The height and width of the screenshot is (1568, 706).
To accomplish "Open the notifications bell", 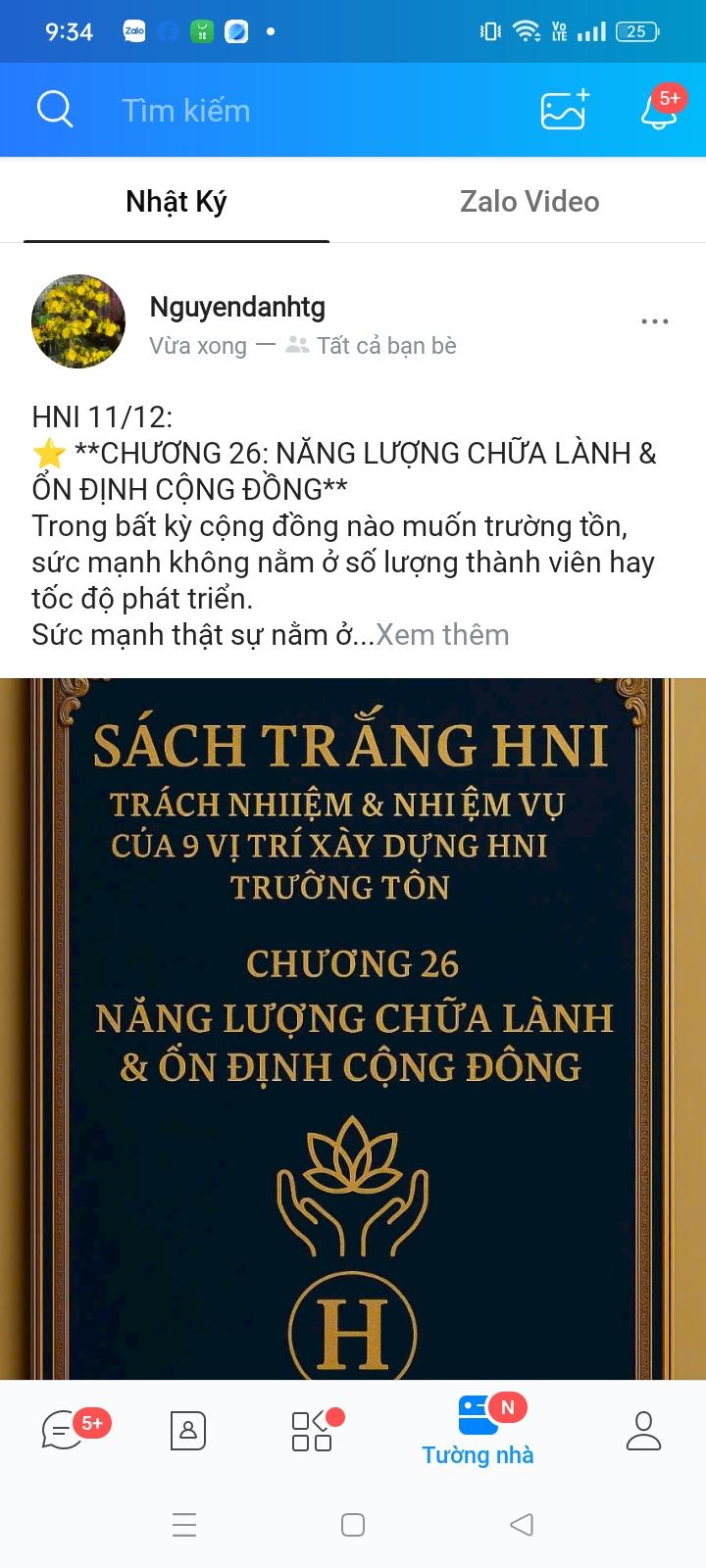I will tap(659, 110).
